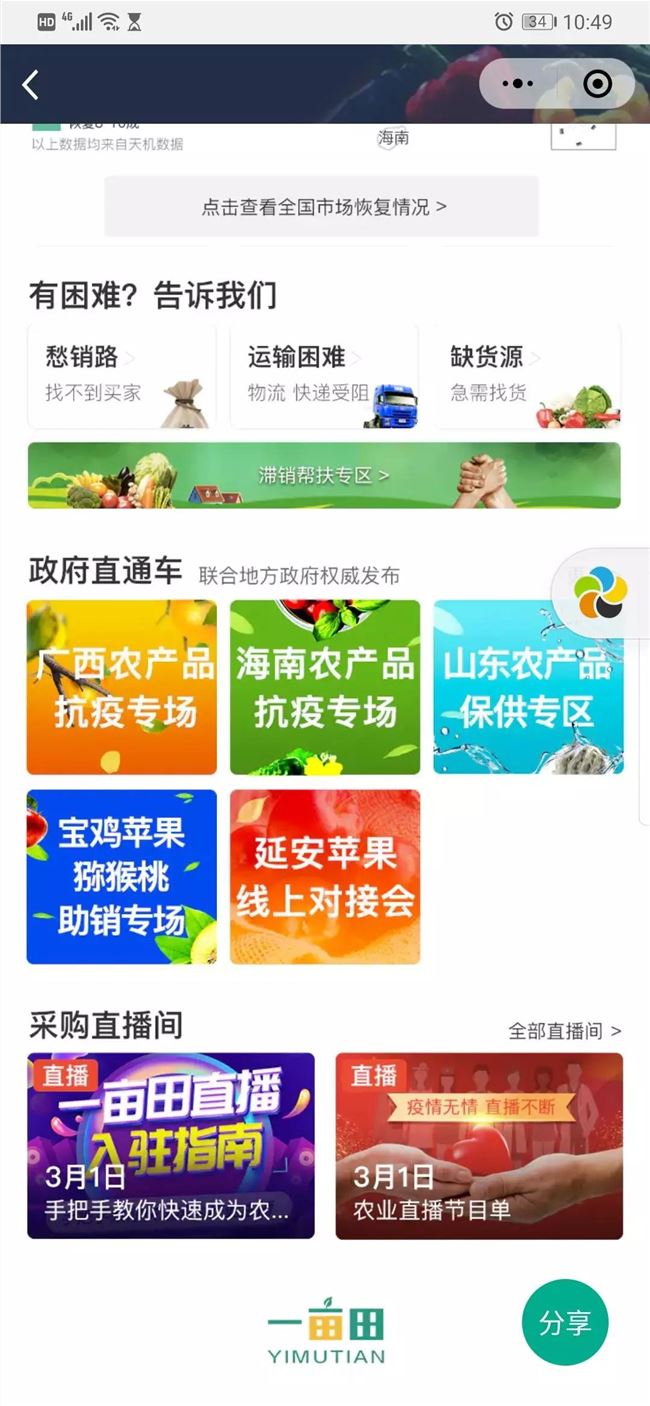Open the 农业直播节目单 live stream

[479, 1145]
